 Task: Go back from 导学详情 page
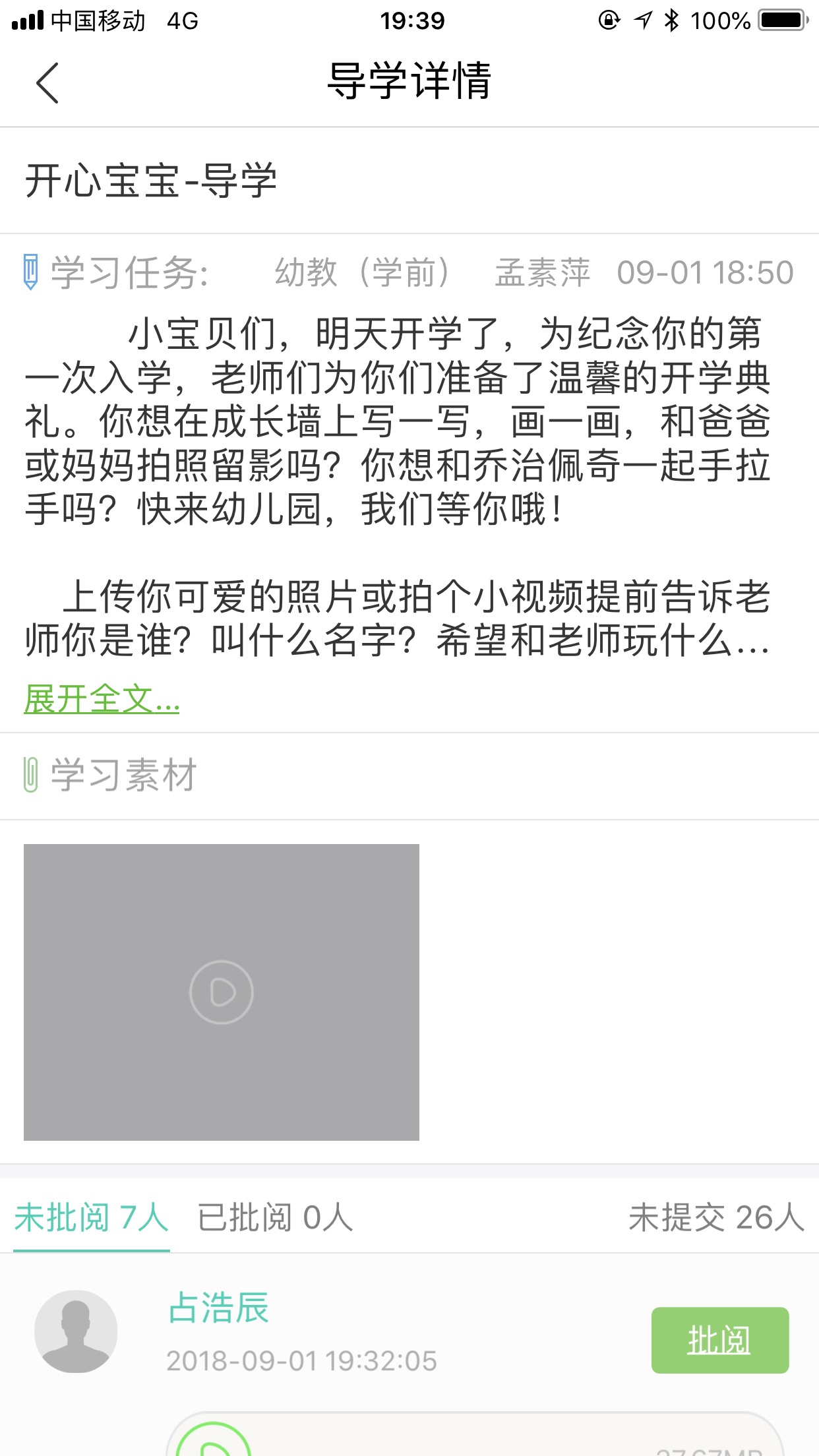click(47, 83)
